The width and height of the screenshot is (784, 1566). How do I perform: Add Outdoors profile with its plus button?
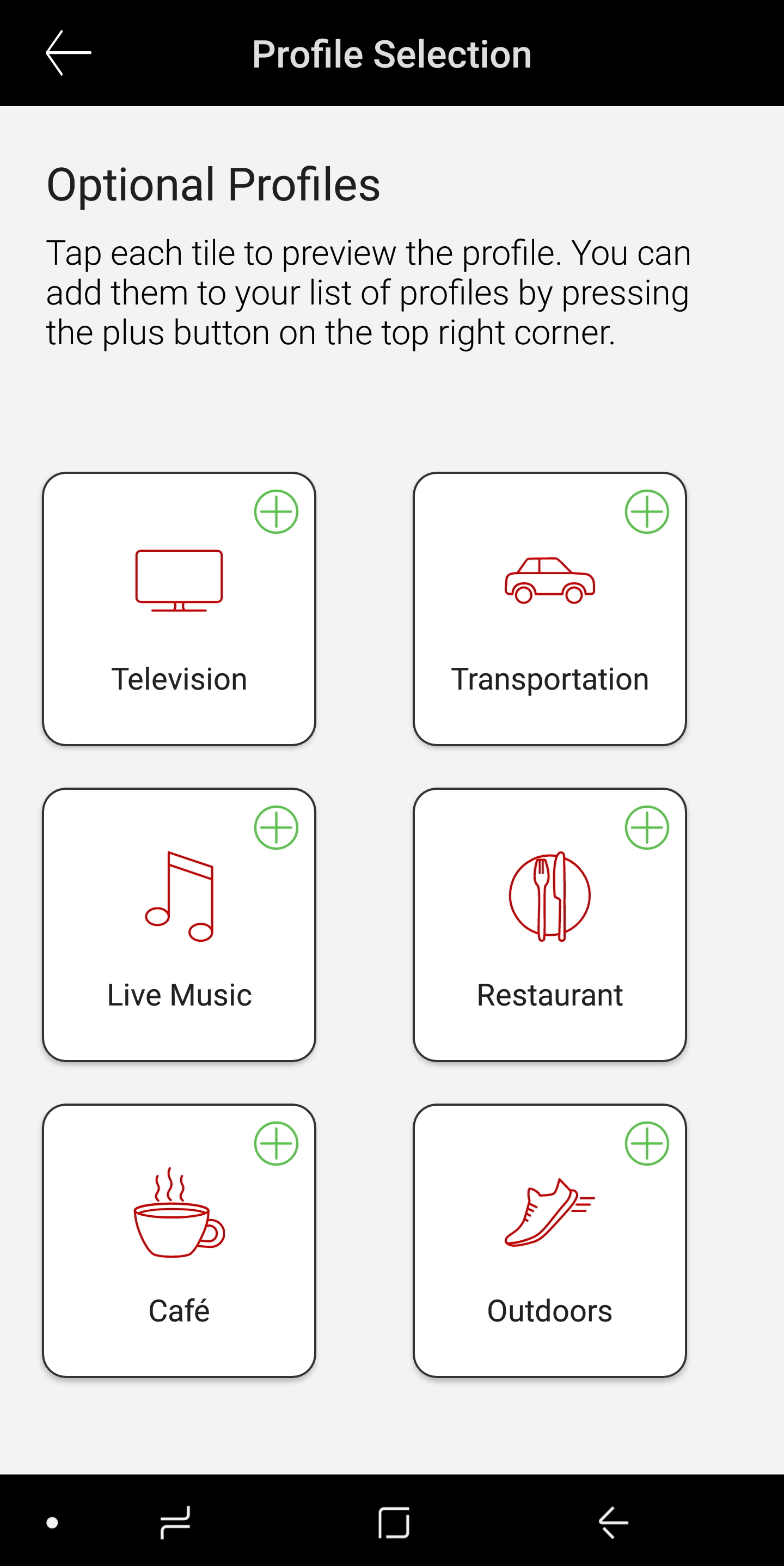(647, 1144)
